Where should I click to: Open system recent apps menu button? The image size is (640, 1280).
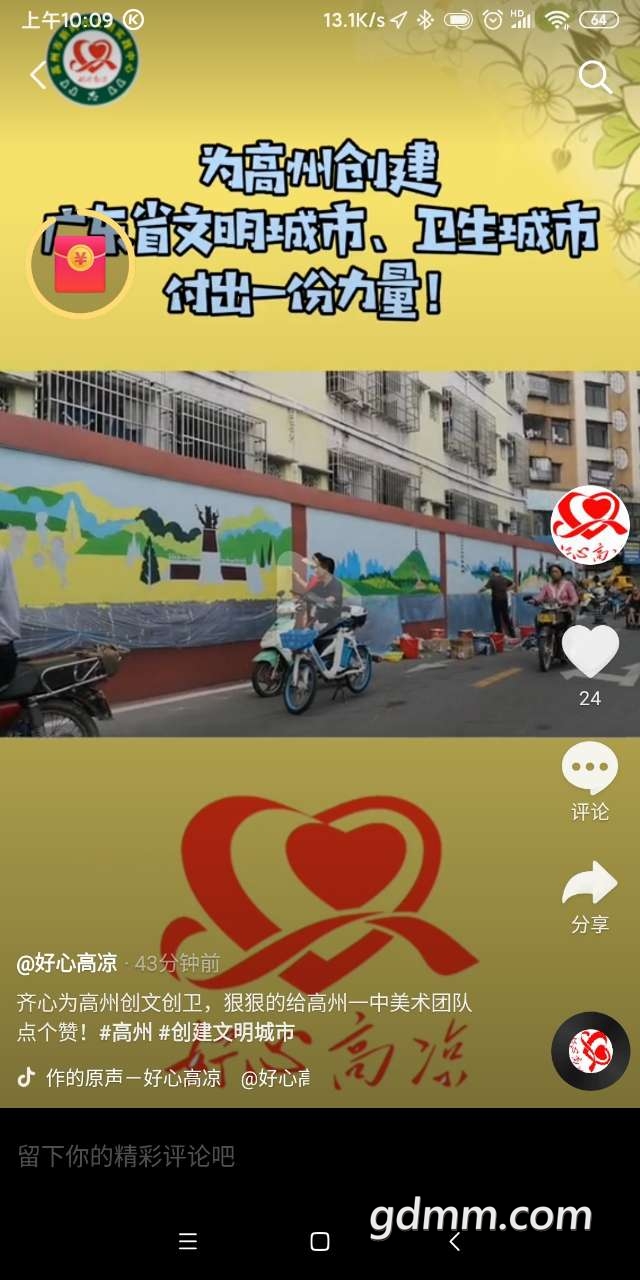187,1241
